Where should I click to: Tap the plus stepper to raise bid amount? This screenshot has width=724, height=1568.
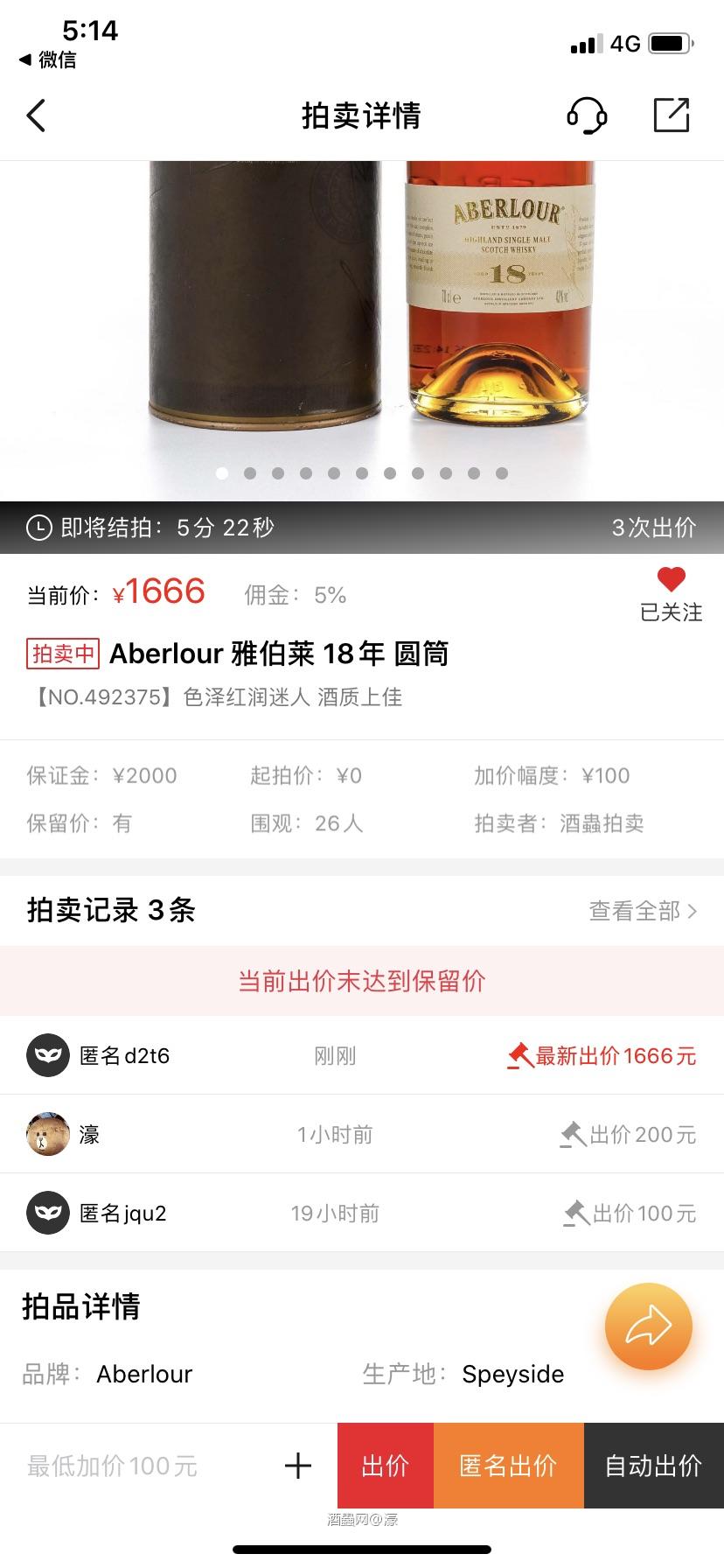pos(296,1466)
